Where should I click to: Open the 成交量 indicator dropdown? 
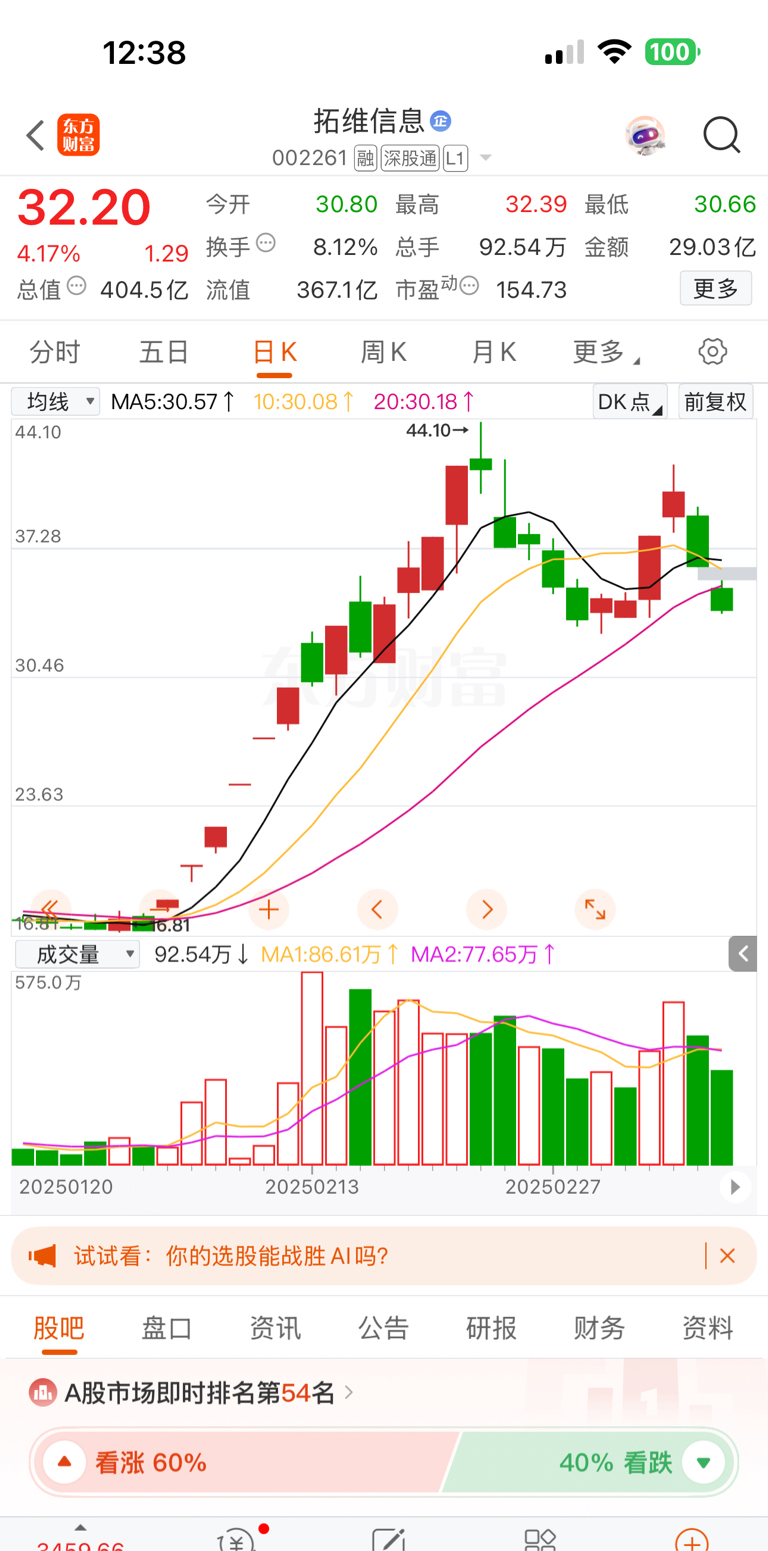coord(75,954)
